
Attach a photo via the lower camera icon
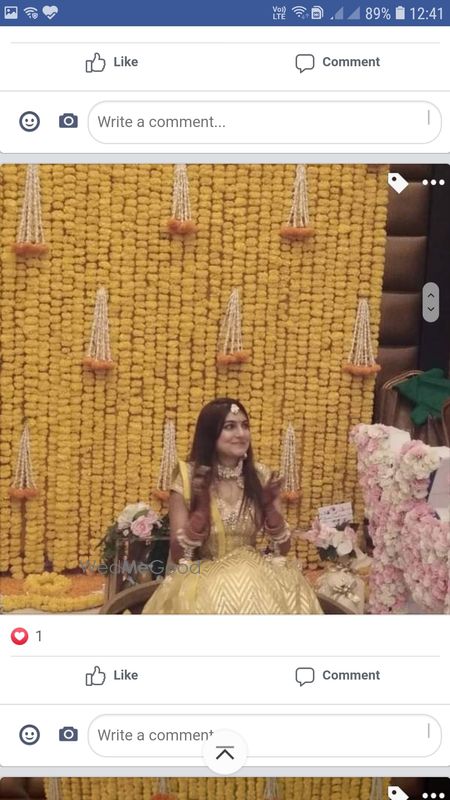pos(68,734)
